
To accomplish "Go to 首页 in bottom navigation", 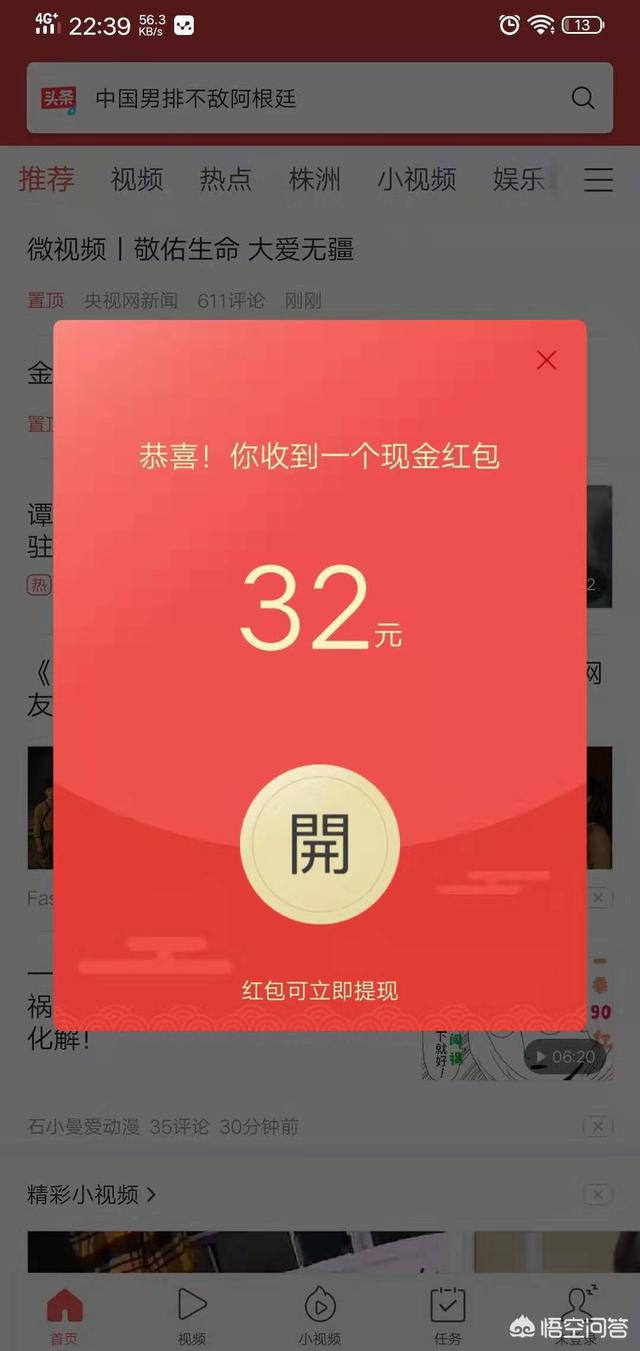I will pos(64,1315).
